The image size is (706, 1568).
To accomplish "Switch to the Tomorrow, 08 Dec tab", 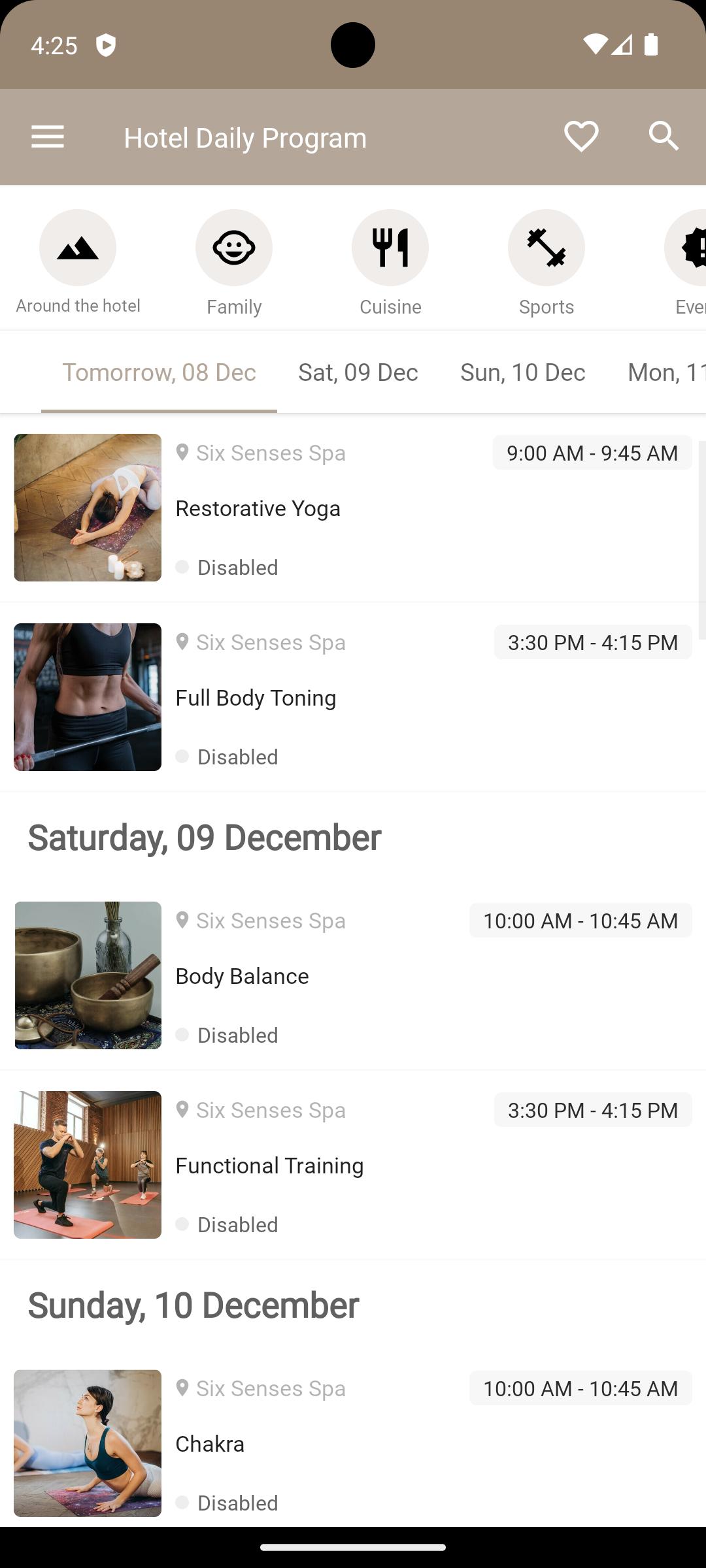I will 159,372.
